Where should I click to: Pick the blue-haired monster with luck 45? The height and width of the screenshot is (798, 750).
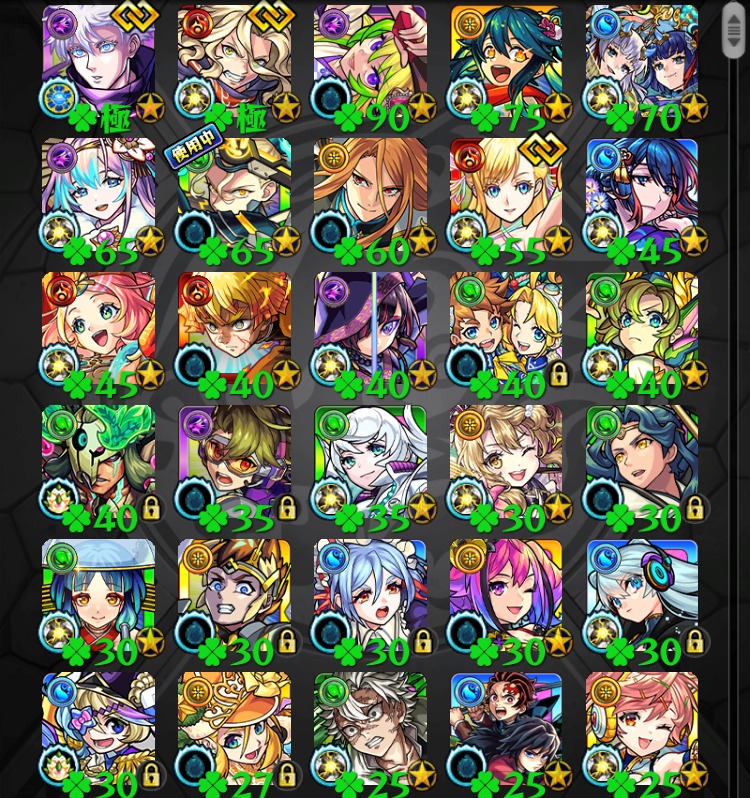point(642,198)
